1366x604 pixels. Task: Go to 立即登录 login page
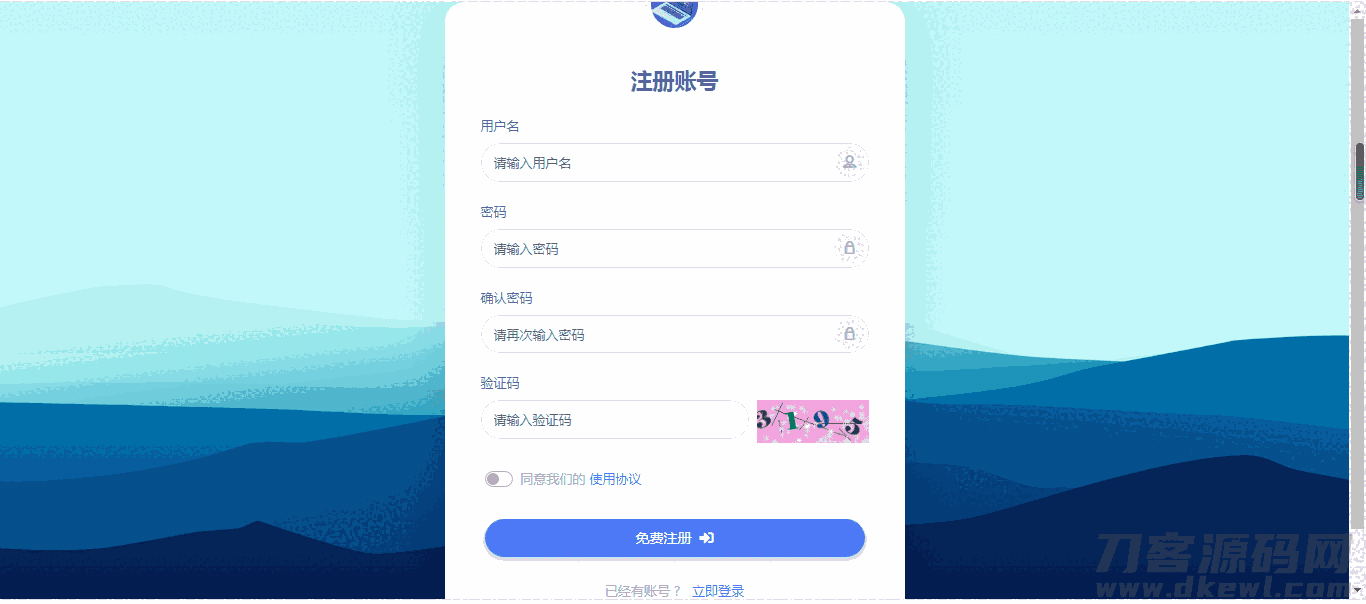coord(718,591)
